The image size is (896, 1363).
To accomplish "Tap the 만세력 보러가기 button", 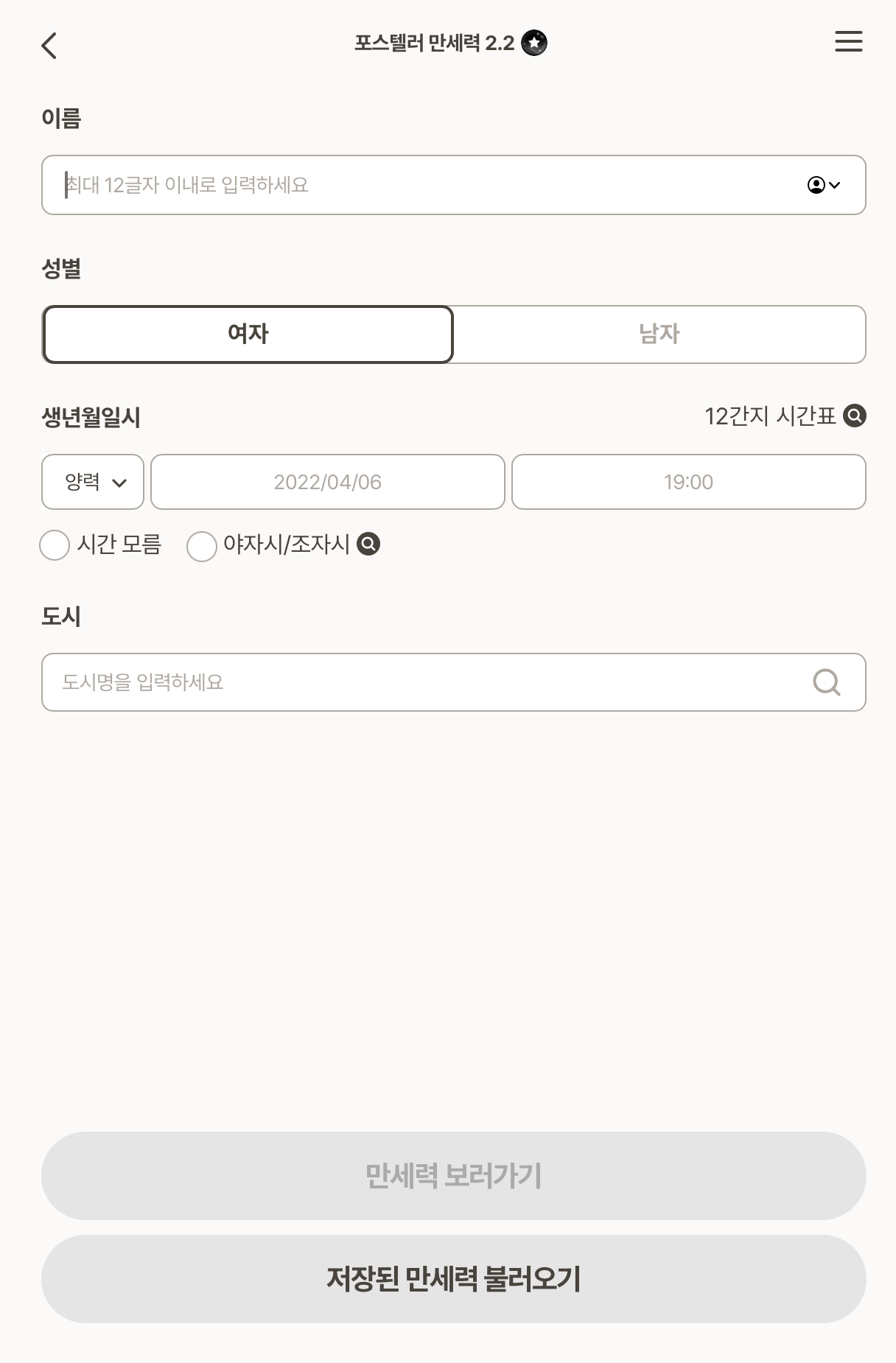I will [x=453, y=1176].
